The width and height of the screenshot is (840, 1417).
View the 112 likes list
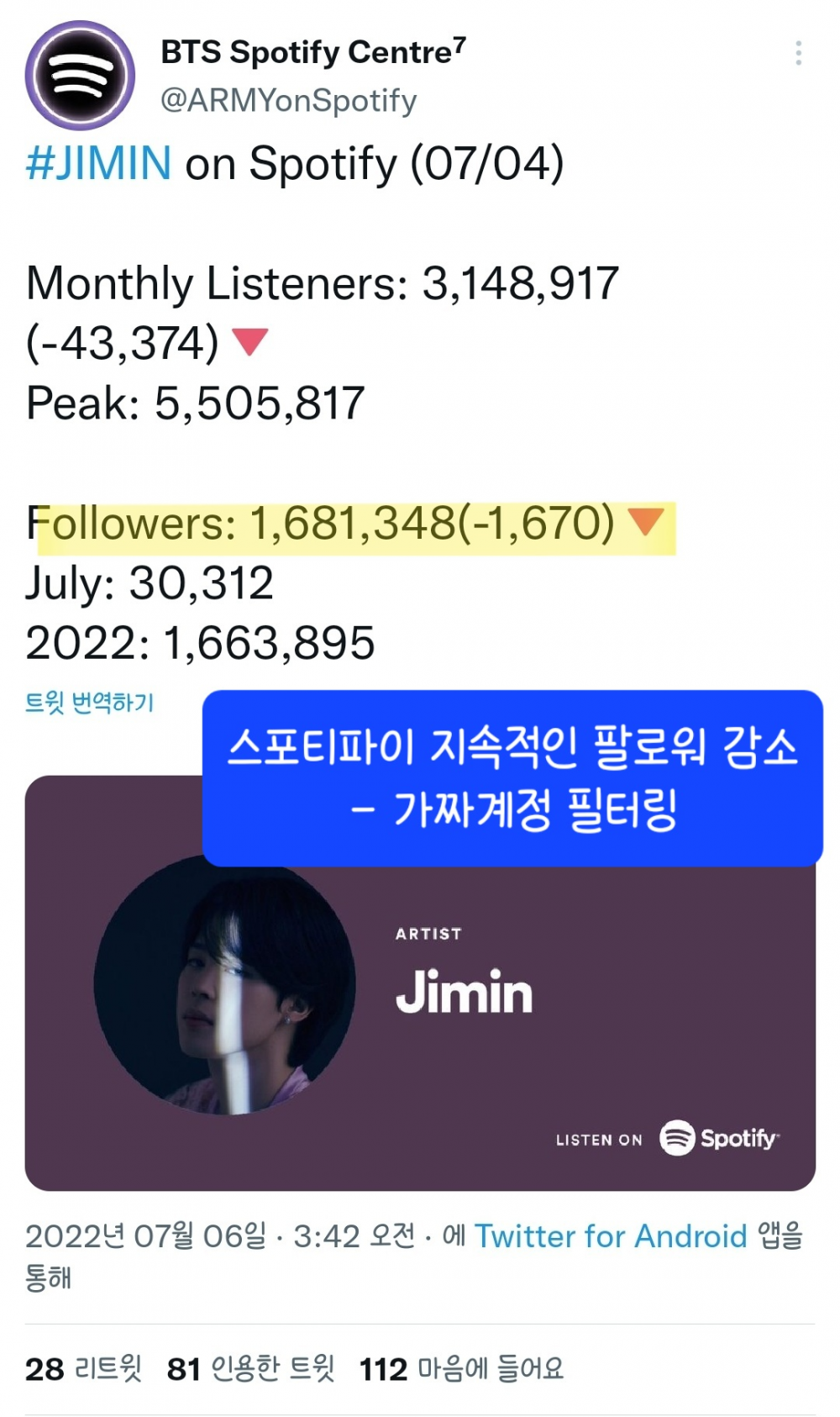pyautogui.click(x=460, y=1368)
